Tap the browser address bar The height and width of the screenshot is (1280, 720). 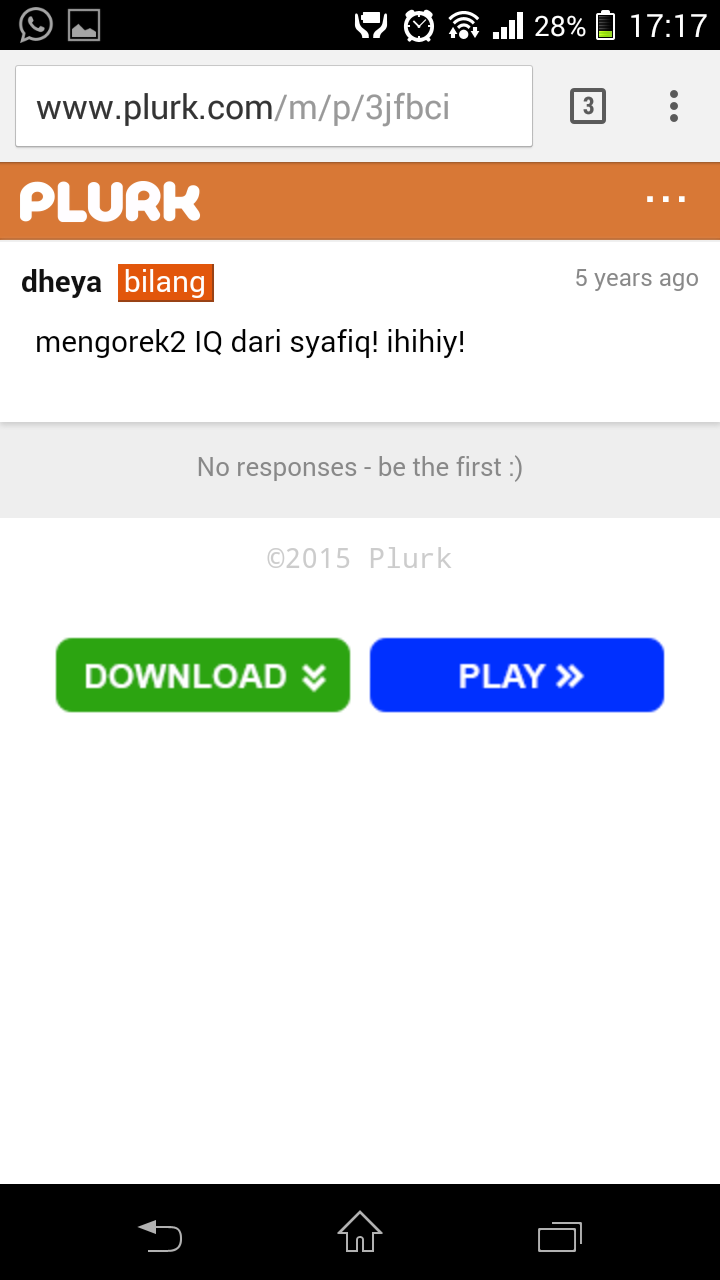tap(273, 107)
